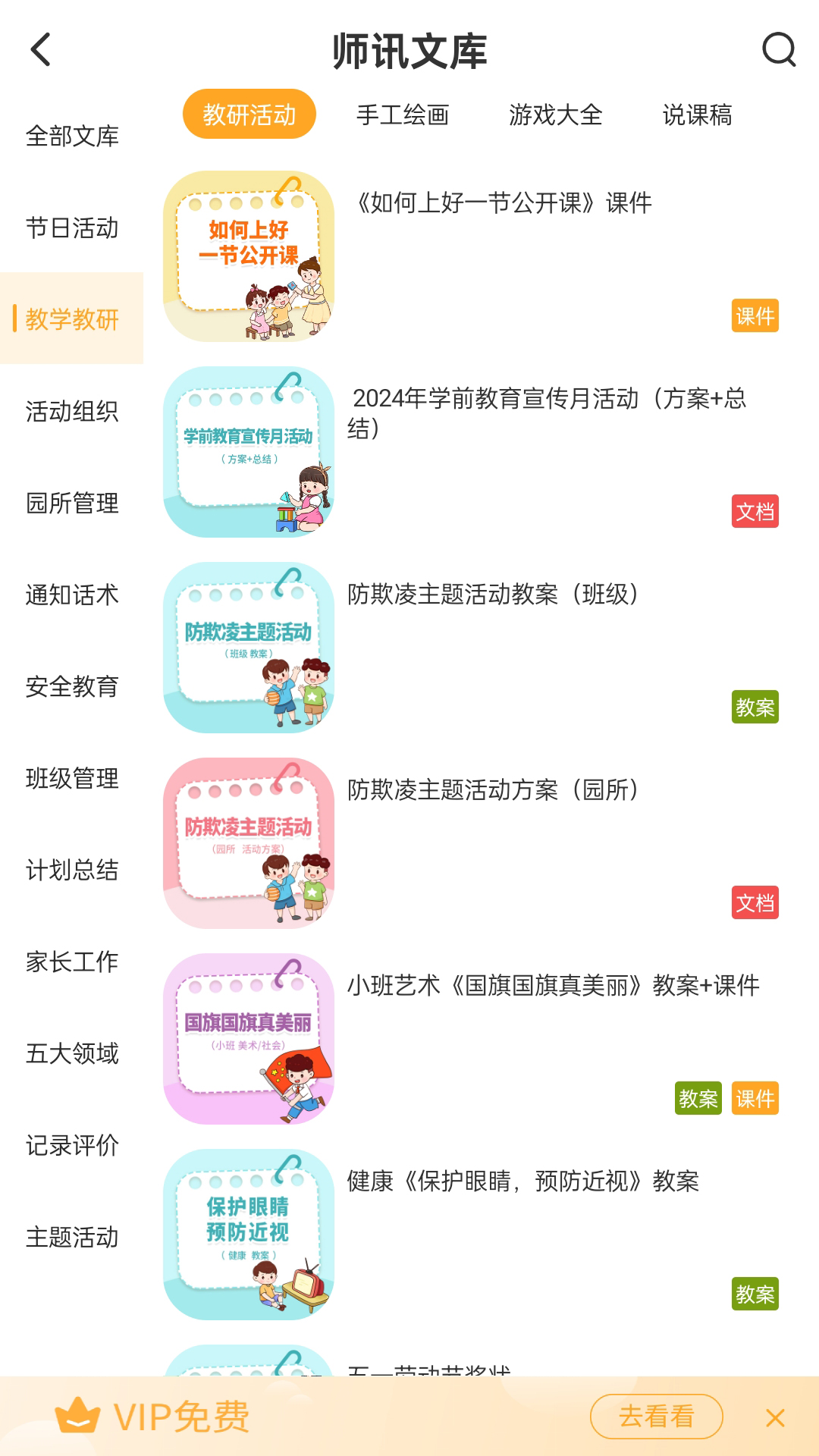Tap the 去看看 button in VIP banner
The image size is (819, 1456).
click(x=657, y=1415)
